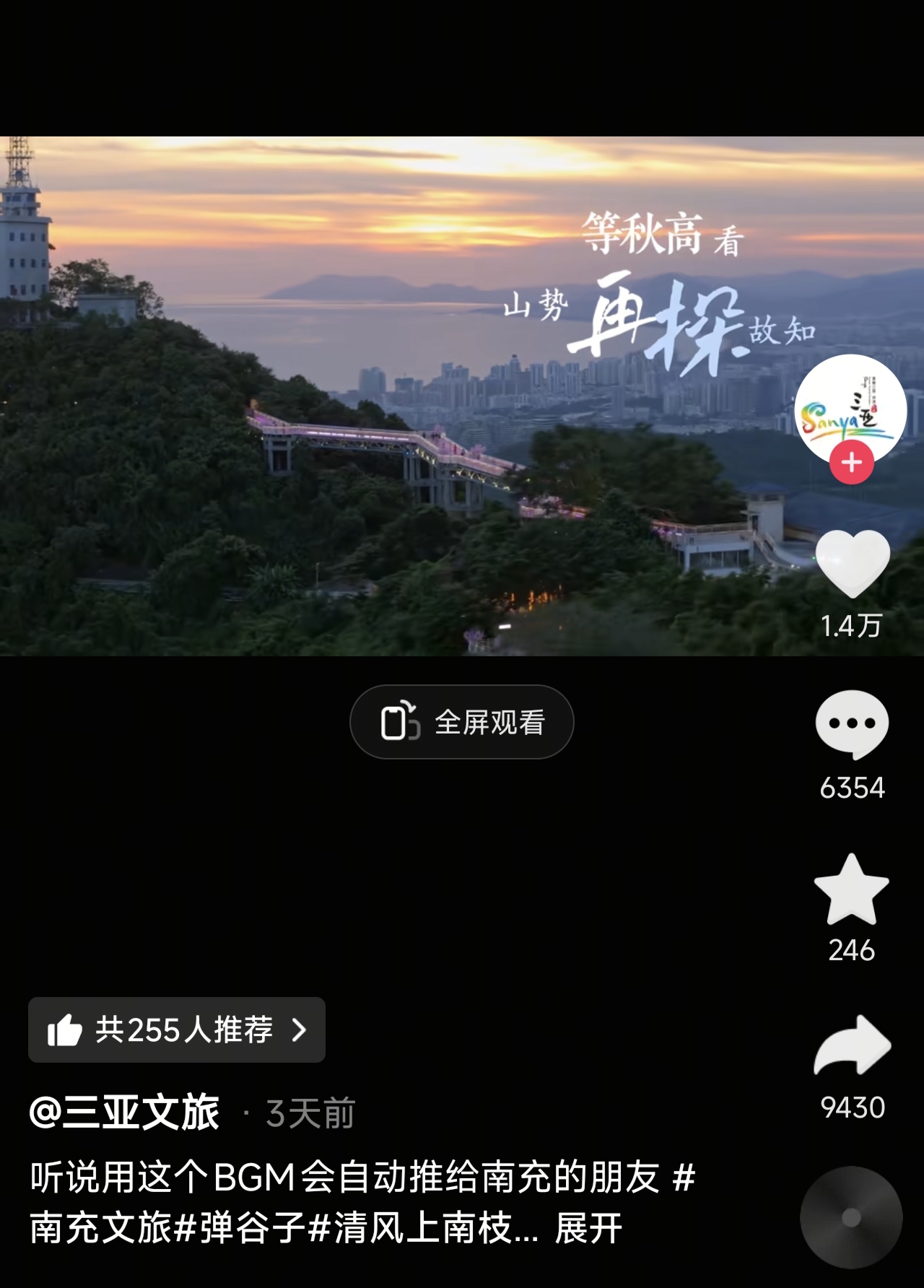924x1288 pixels.
Task: Open the comments bubble icon
Action: tap(852, 724)
